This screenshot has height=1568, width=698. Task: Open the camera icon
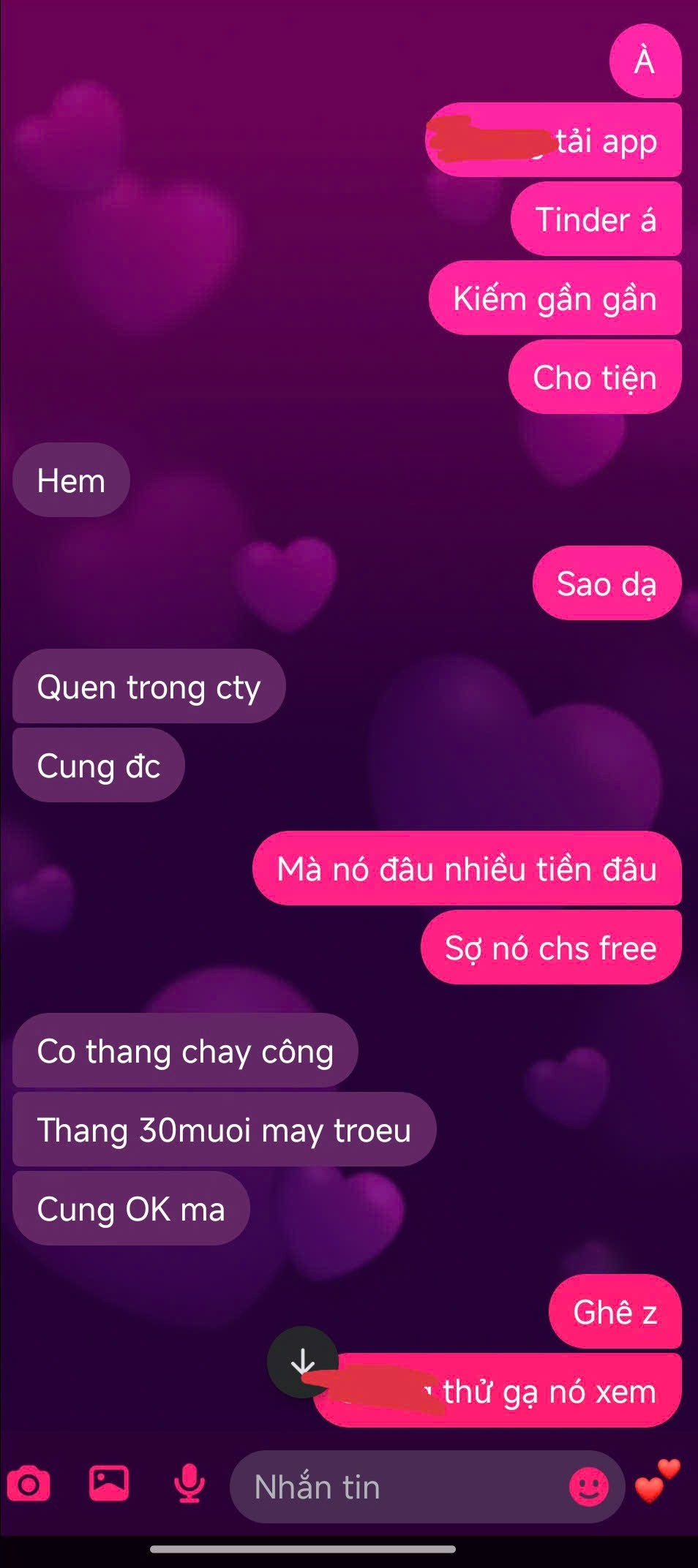(29, 1485)
